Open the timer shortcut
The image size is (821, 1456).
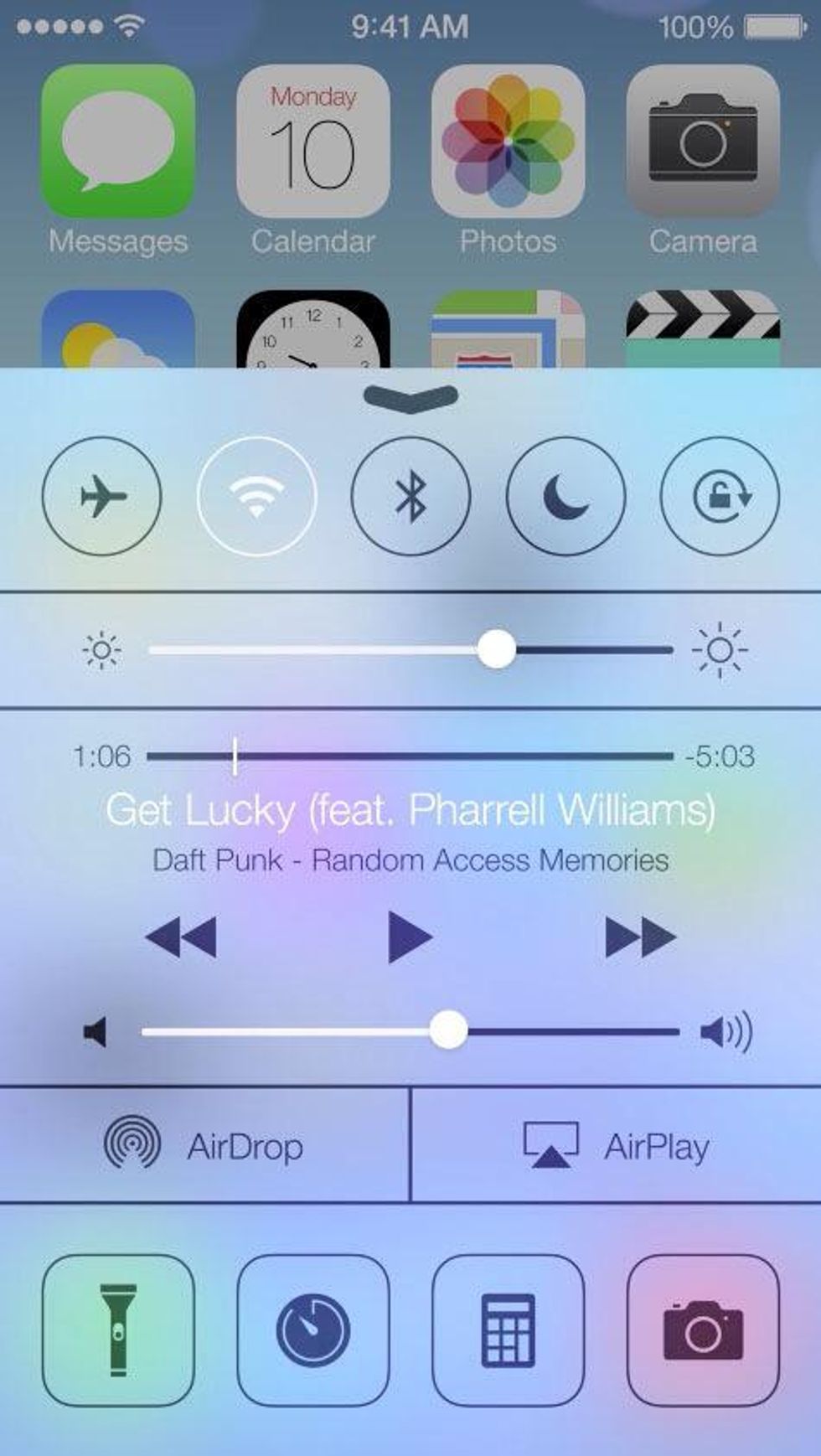tap(313, 1330)
